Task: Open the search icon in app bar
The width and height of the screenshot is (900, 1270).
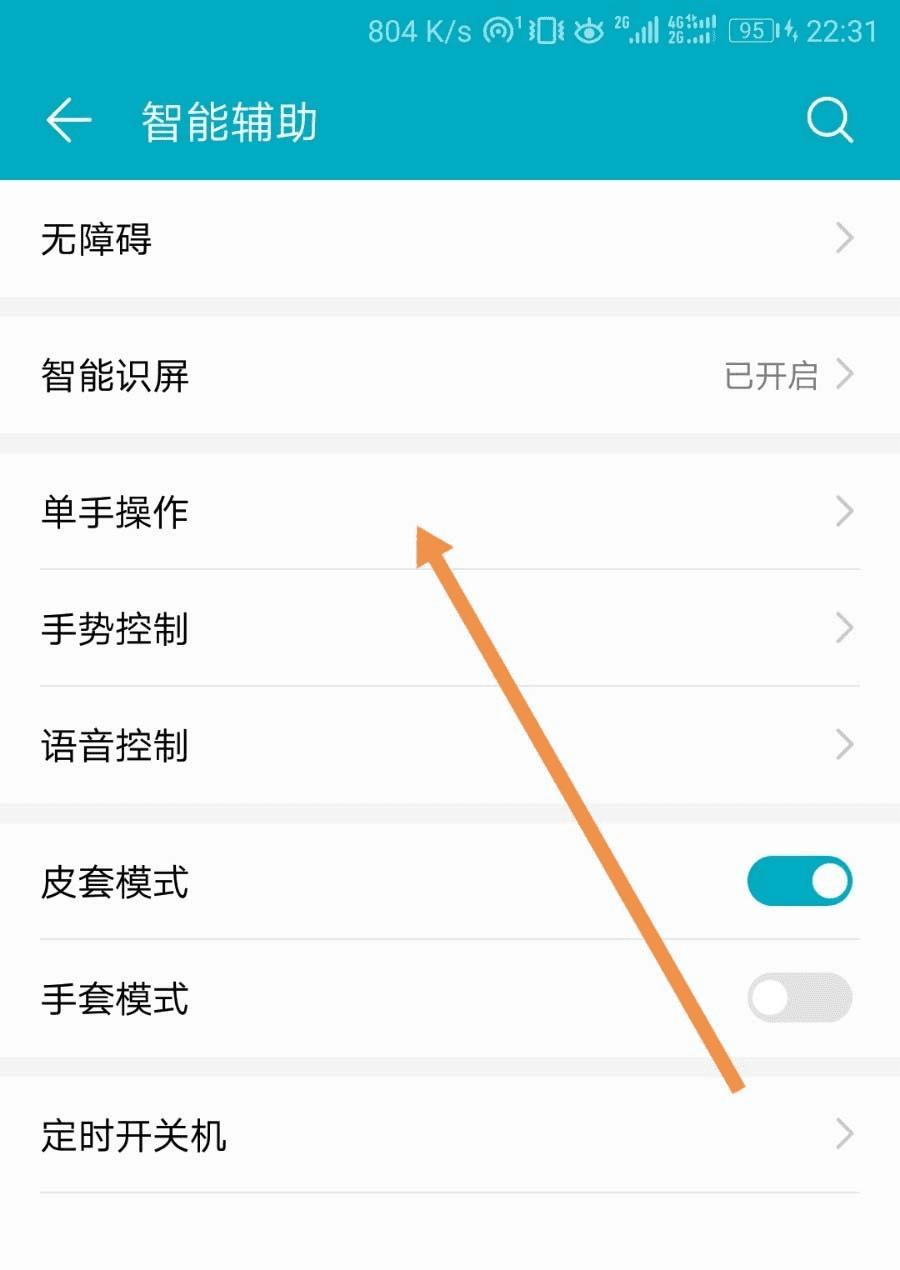Action: pos(829,121)
